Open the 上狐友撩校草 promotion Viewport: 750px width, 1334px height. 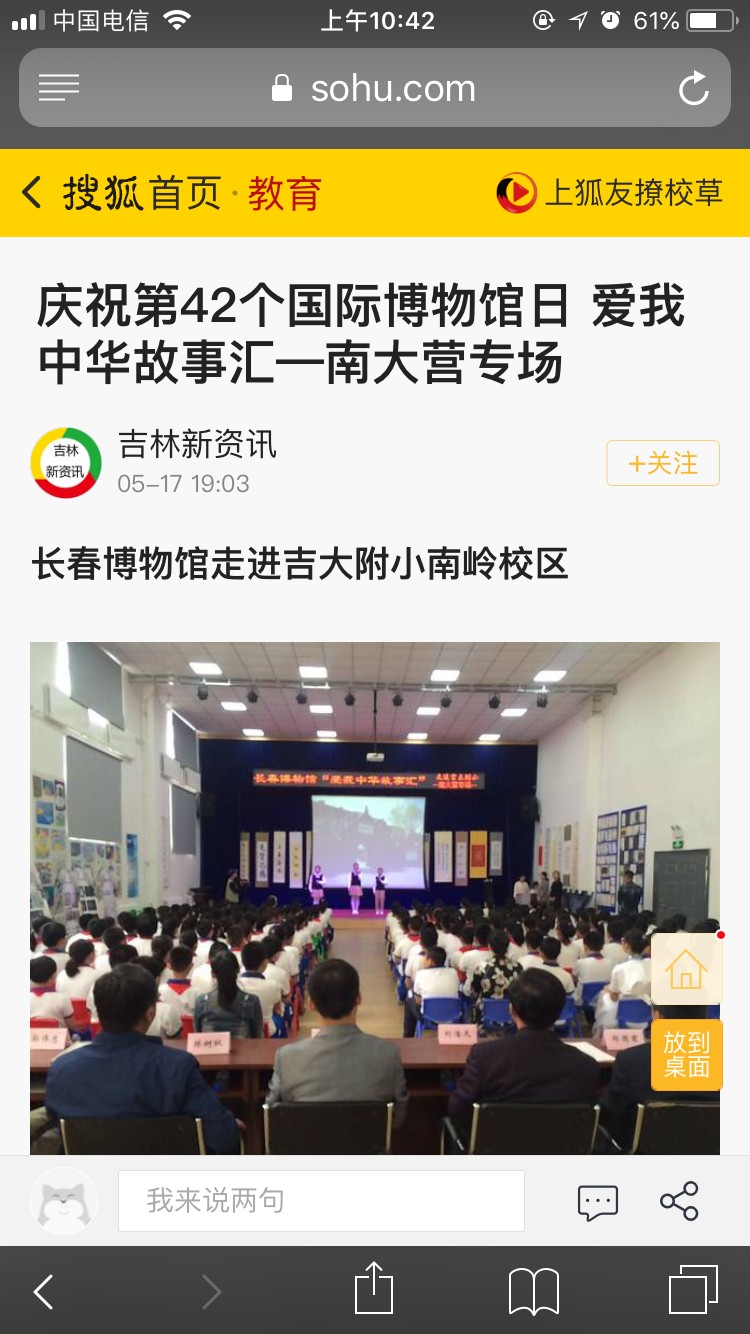610,193
